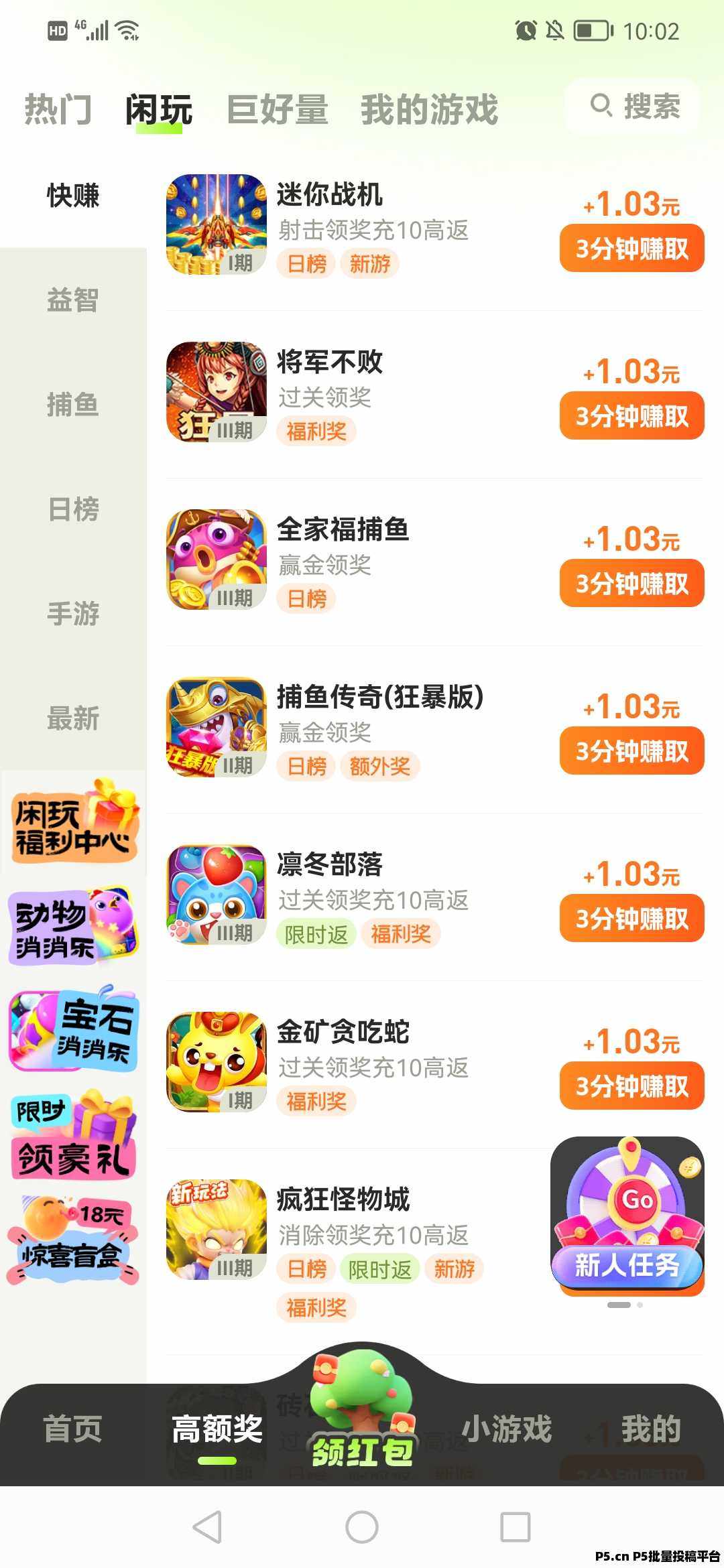Go to the 首页 bottom tab
Viewport: 724px width, 1568px height.
72,1429
